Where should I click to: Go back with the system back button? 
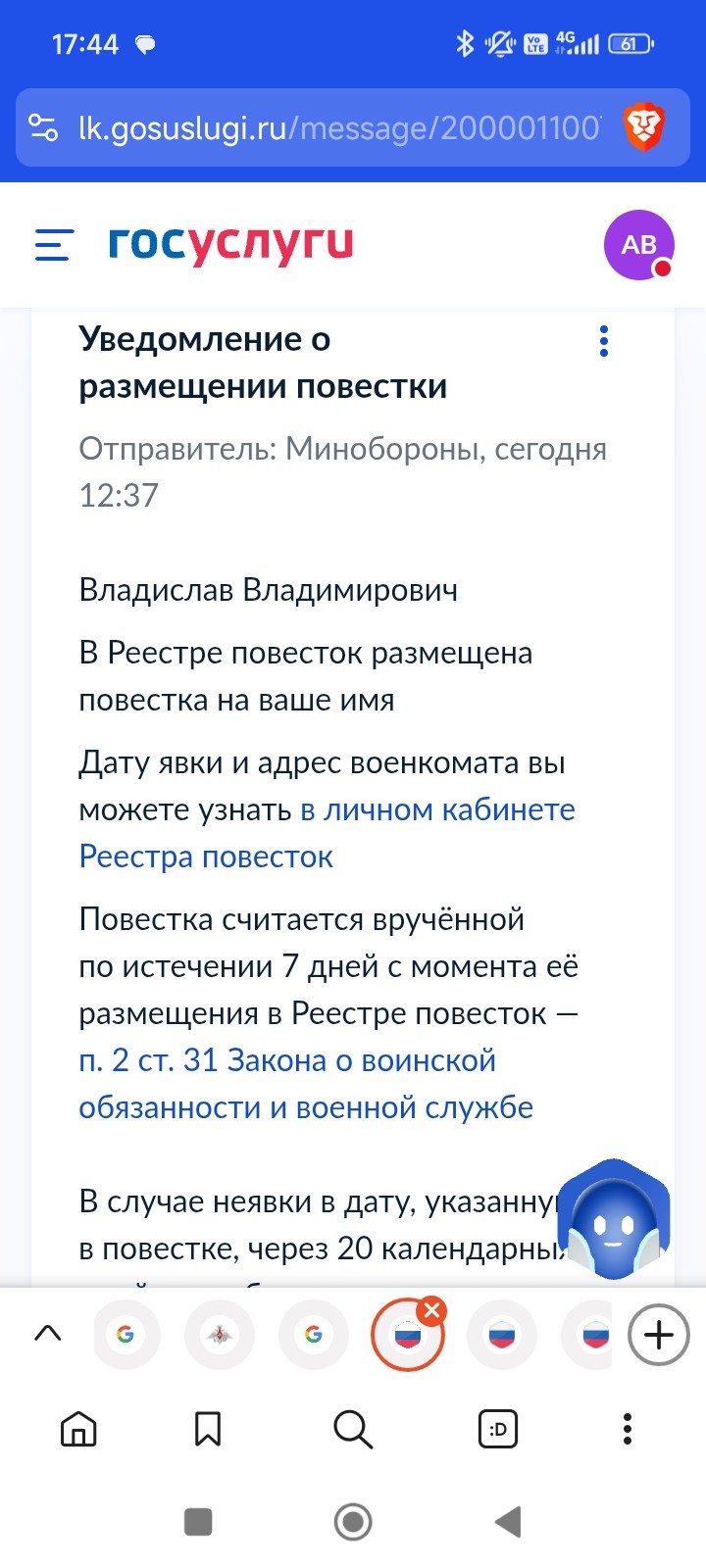pyautogui.click(x=508, y=1522)
